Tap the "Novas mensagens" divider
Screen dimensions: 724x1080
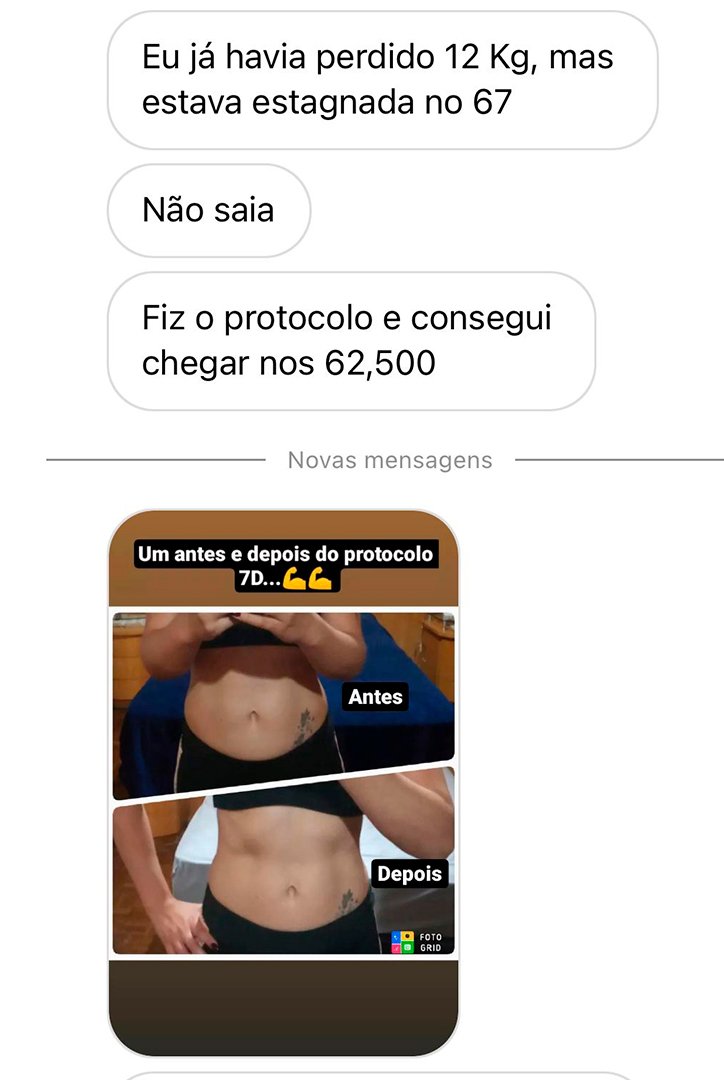tap(387, 460)
